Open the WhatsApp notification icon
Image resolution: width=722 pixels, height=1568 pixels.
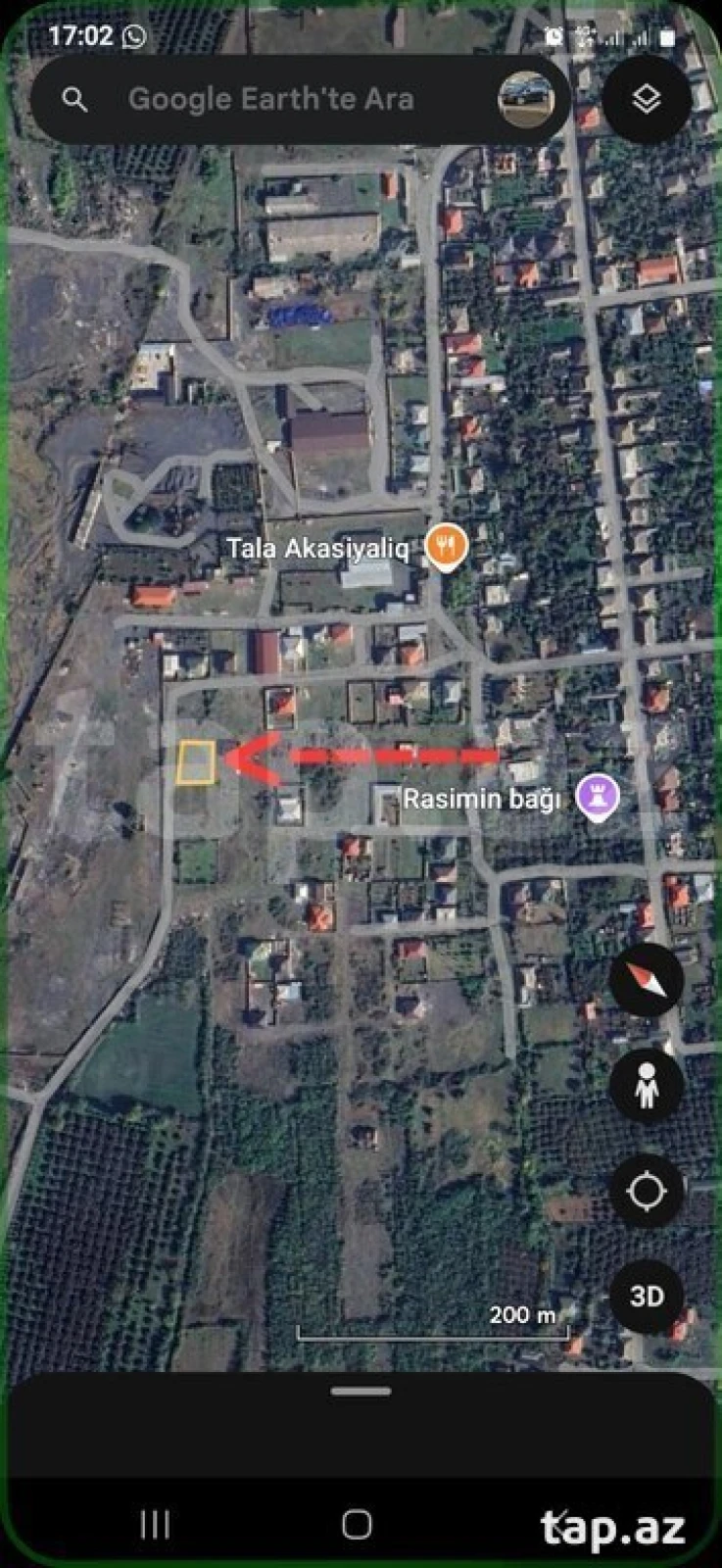coord(130,36)
